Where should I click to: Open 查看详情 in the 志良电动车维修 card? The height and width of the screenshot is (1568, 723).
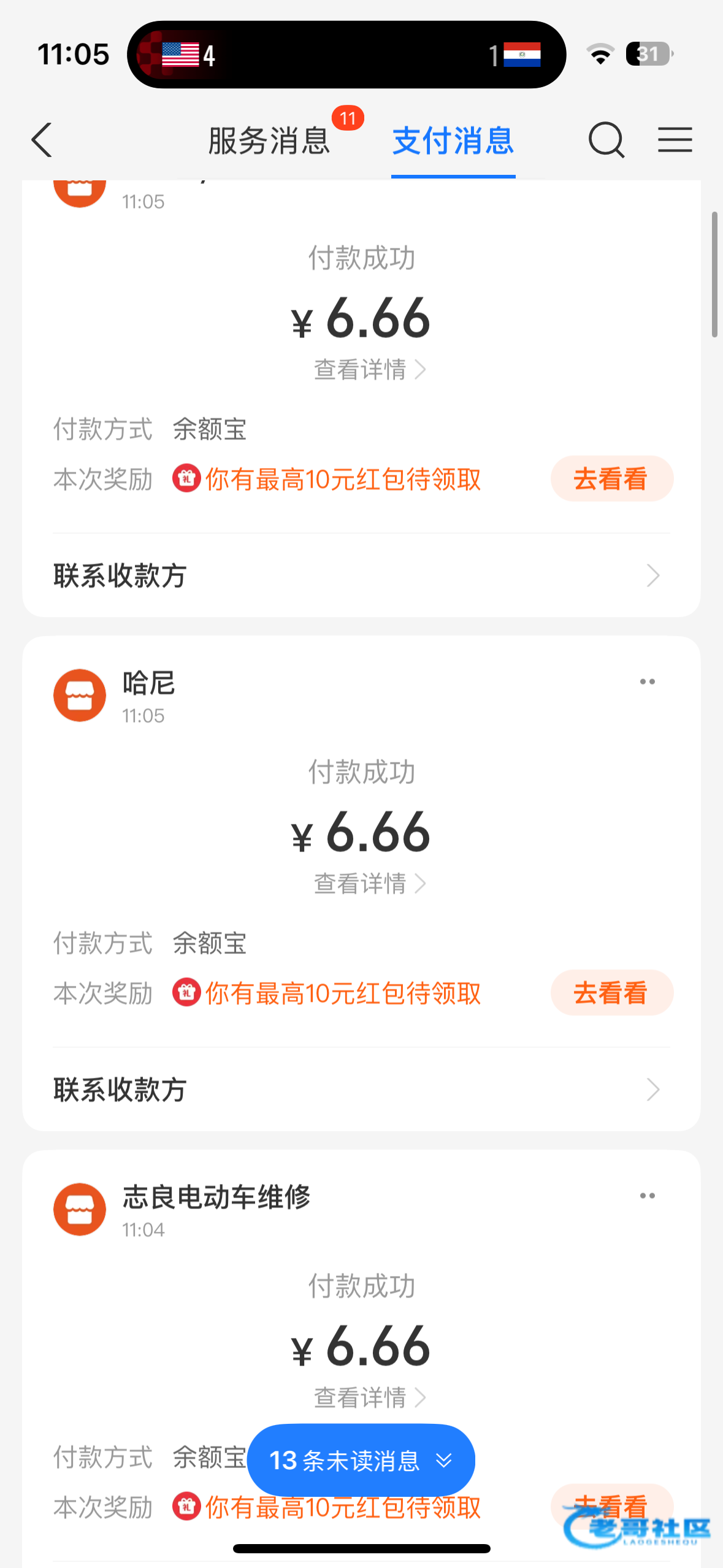tap(370, 1397)
